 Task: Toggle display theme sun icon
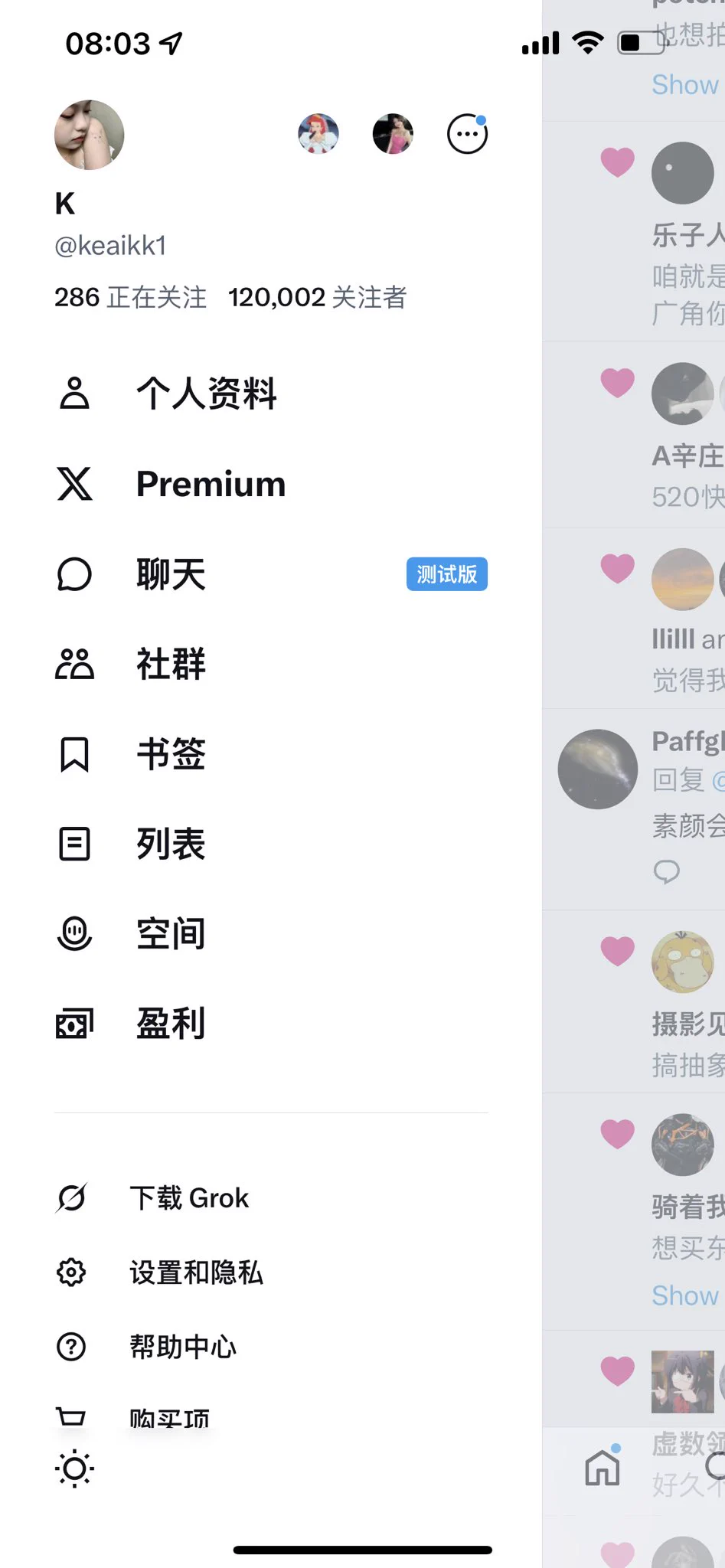point(74,1468)
